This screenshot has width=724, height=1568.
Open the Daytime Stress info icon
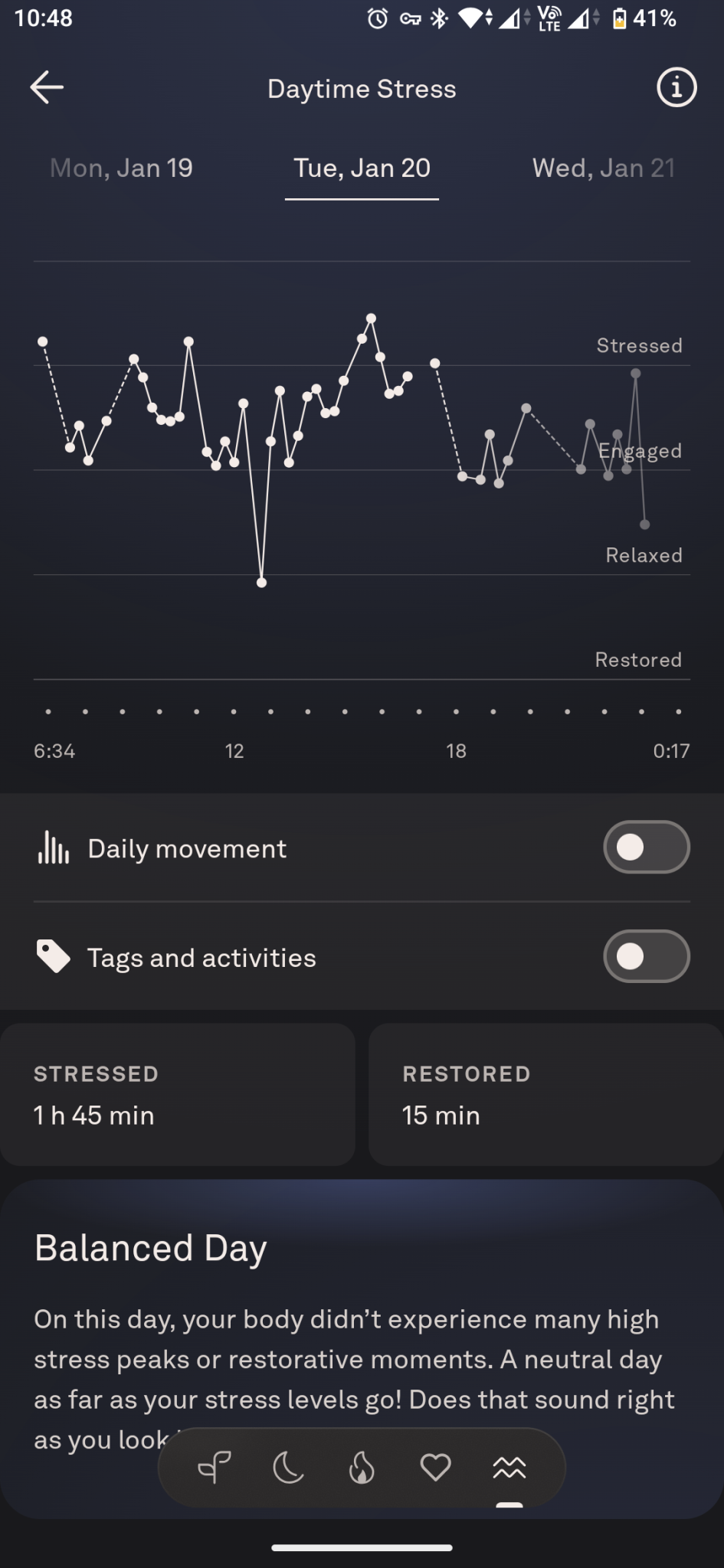675,87
